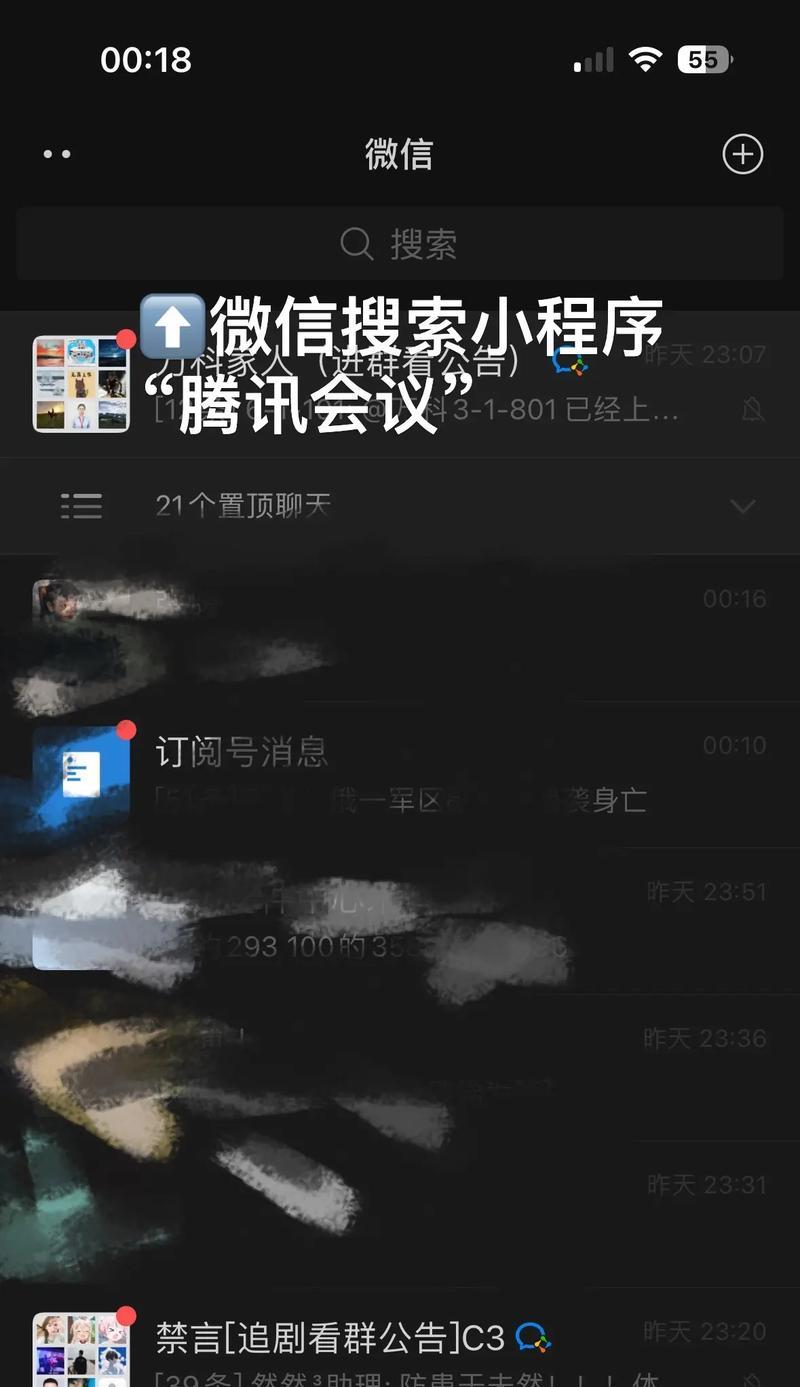
Task: Open the plus menu in the header
Action: point(742,154)
